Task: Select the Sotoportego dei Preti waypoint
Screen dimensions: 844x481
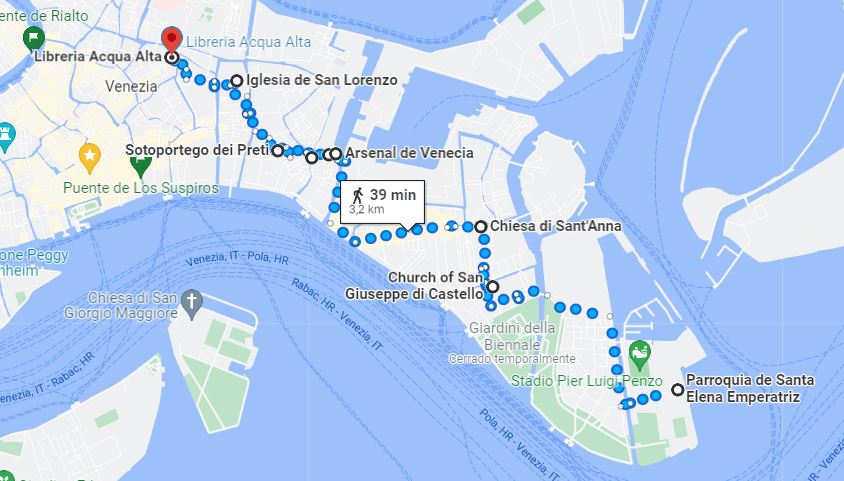Action: pyautogui.click(x=278, y=151)
